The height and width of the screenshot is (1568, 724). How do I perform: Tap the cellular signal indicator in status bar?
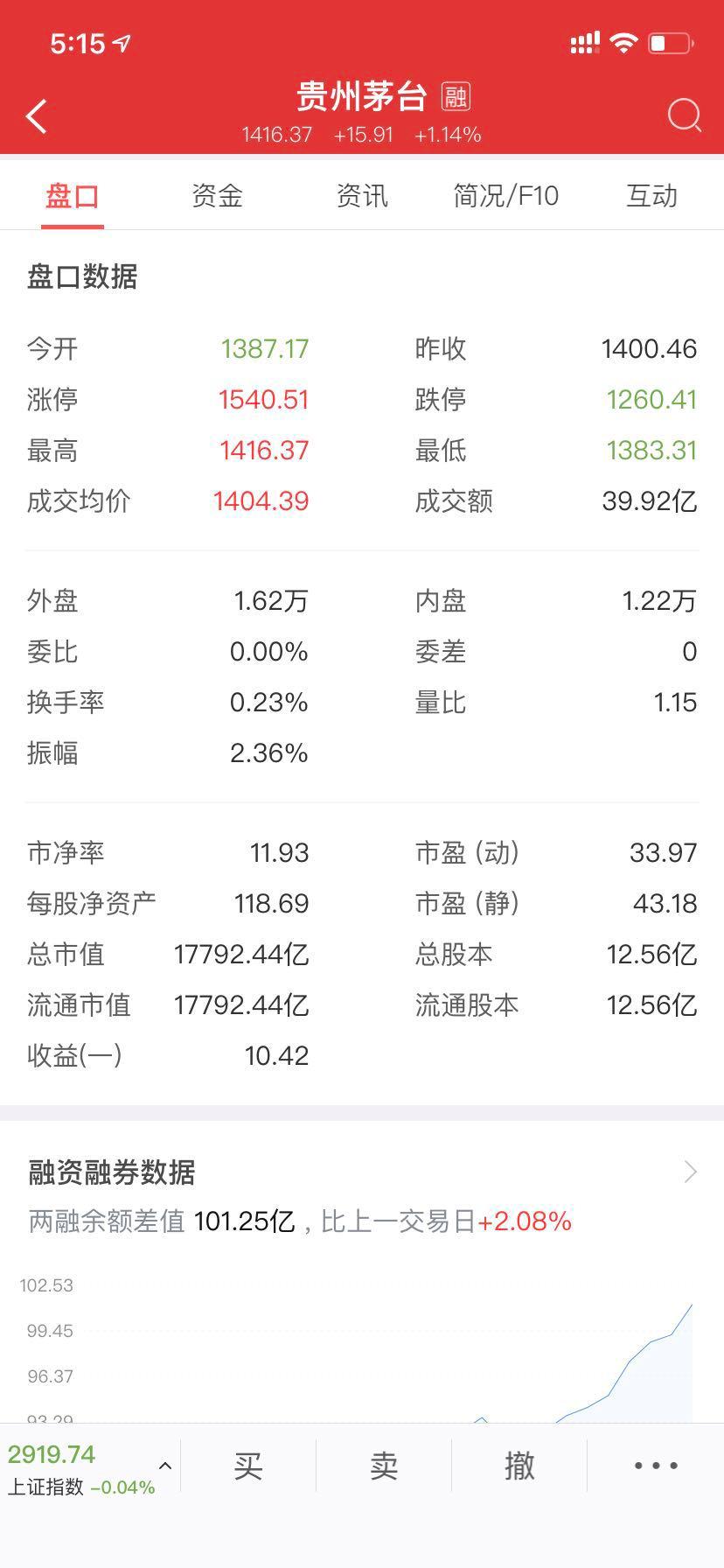click(x=584, y=40)
